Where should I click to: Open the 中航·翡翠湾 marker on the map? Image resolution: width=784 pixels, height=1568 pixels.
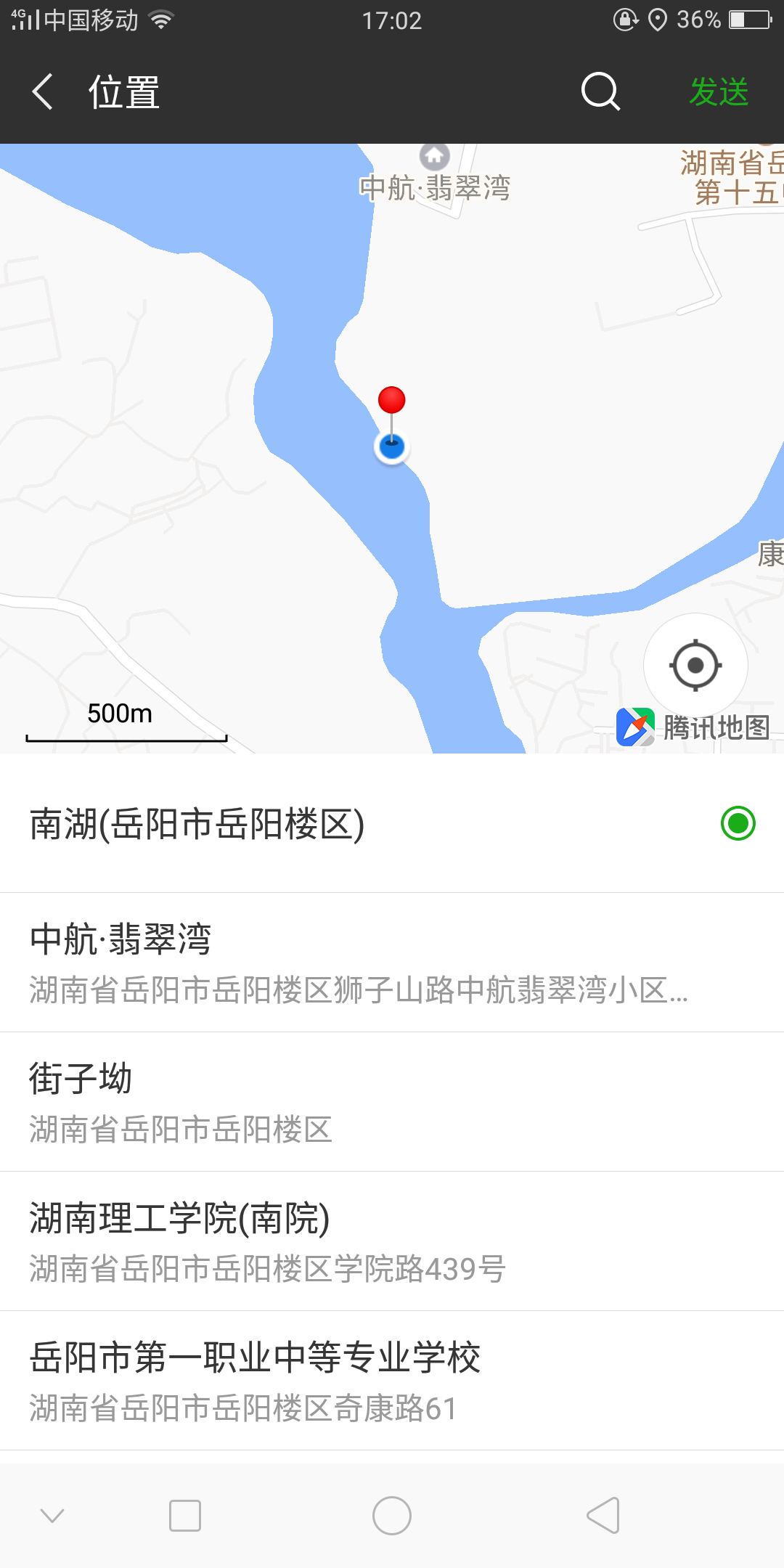click(434, 157)
